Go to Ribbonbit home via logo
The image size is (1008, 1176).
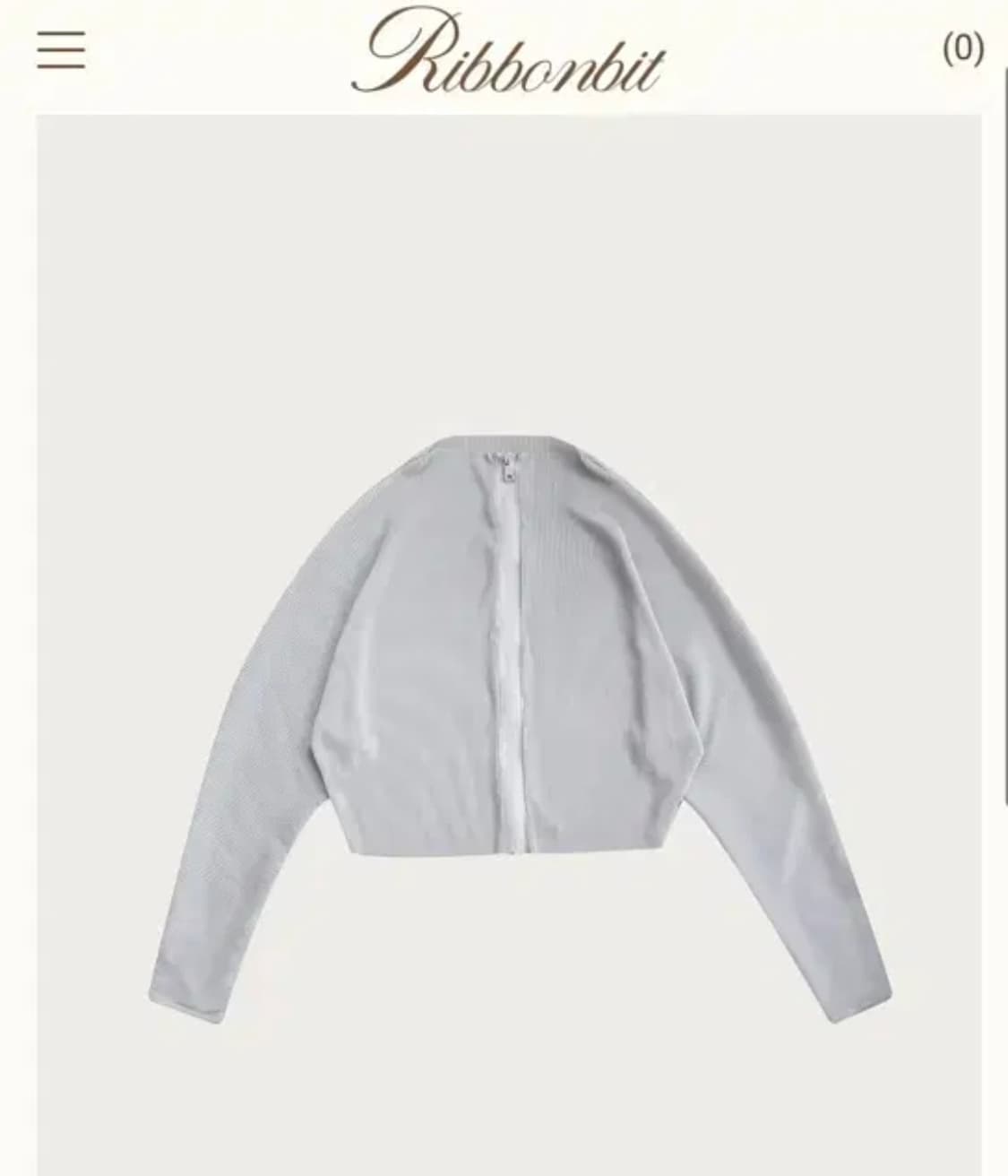pos(508,52)
